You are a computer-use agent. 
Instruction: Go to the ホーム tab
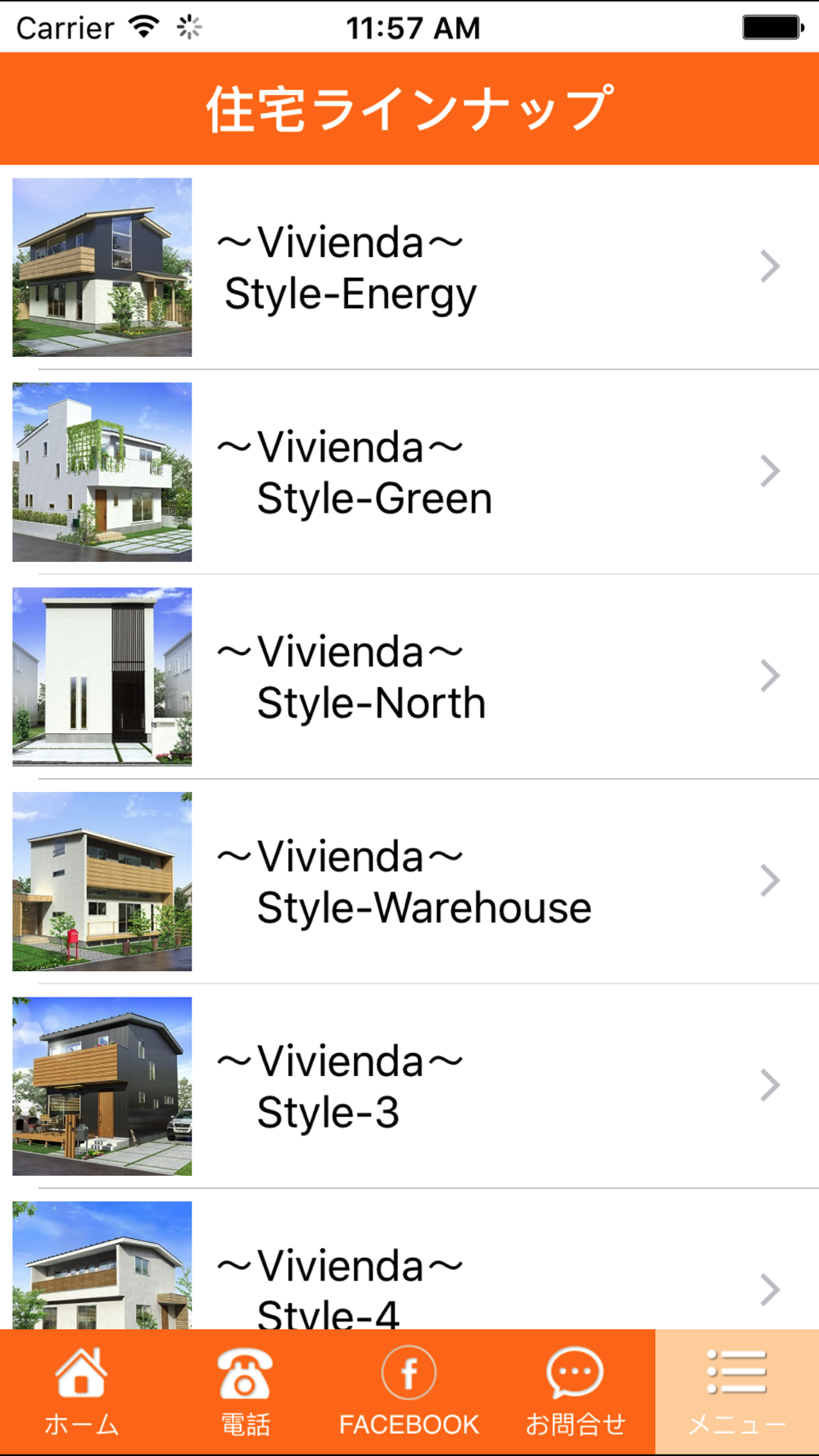pyautogui.click(x=82, y=1392)
